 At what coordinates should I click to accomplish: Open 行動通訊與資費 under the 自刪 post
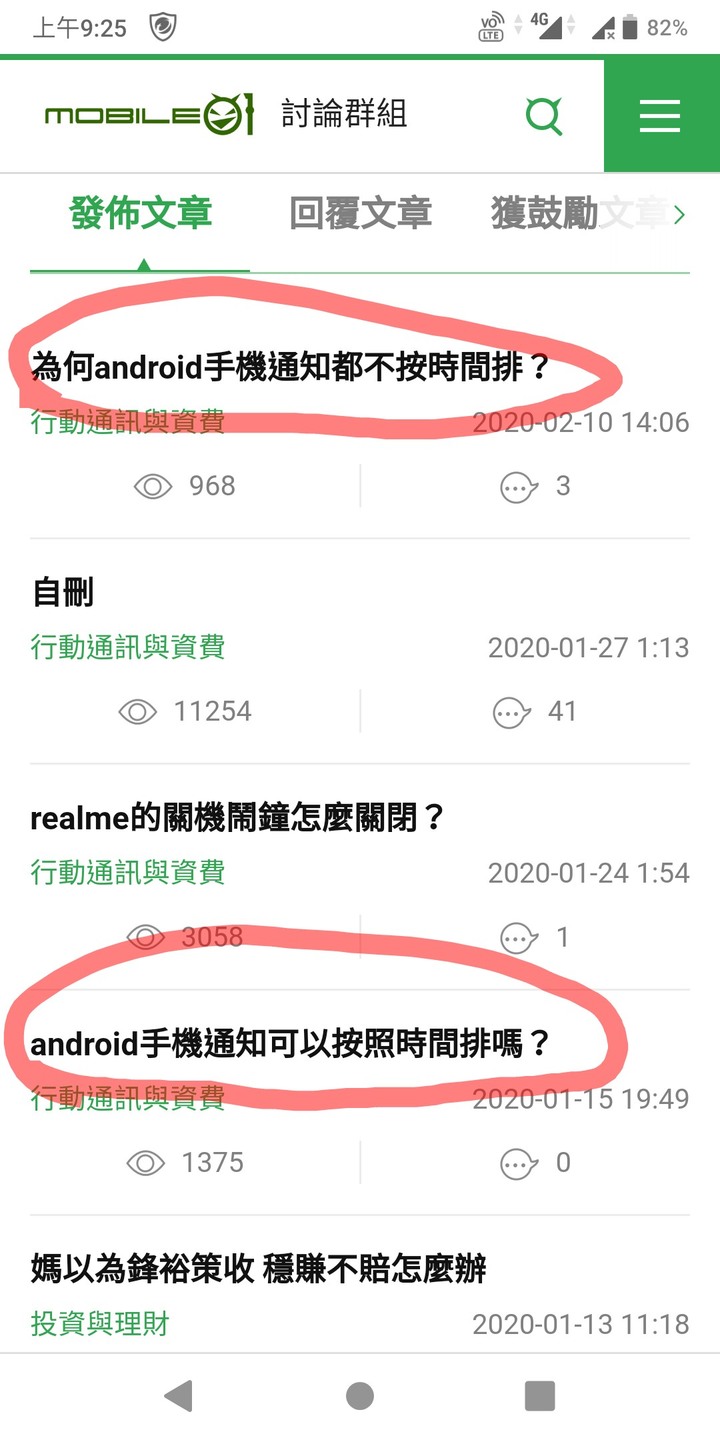pyautogui.click(x=127, y=647)
